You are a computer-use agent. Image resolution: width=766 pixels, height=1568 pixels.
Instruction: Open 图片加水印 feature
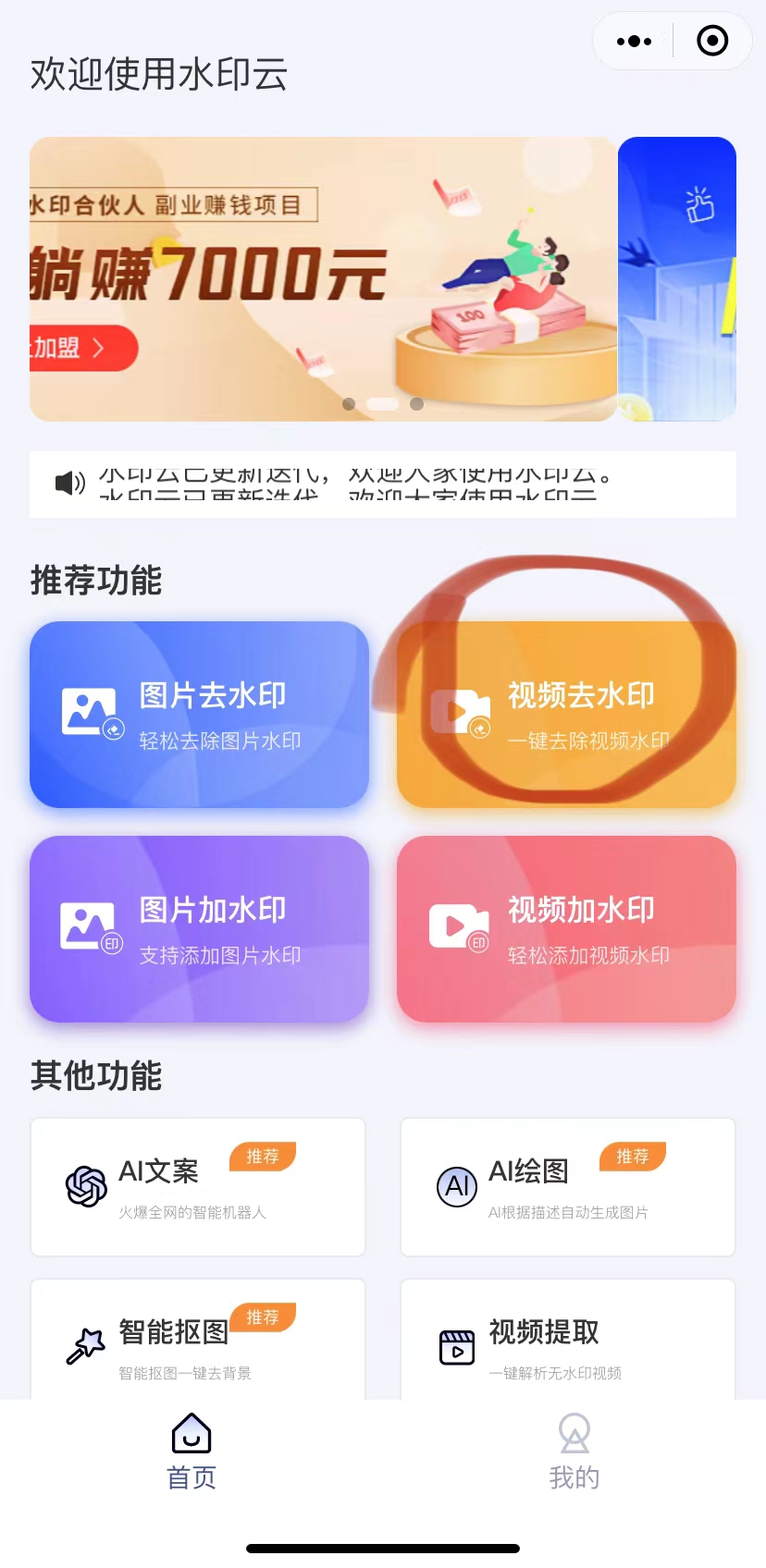(x=199, y=929)
